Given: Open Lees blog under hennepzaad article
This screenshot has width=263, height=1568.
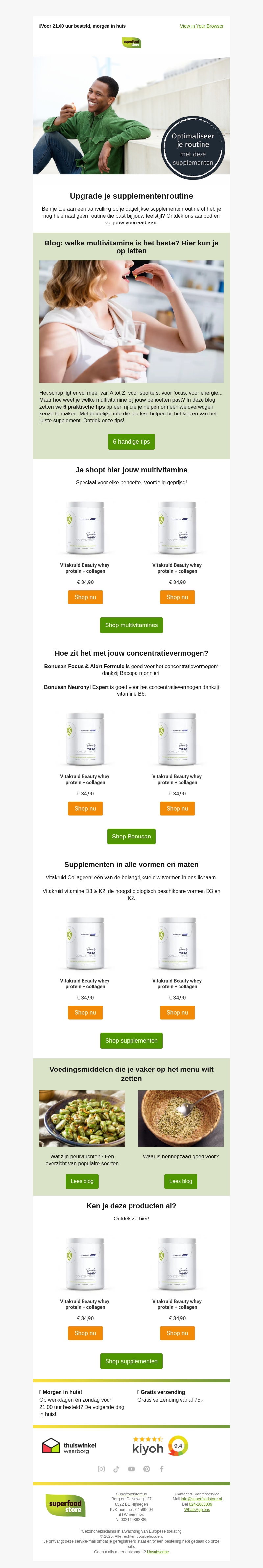Looking at the screenshot, I should pyautogui.click(x=180, y=1181).
